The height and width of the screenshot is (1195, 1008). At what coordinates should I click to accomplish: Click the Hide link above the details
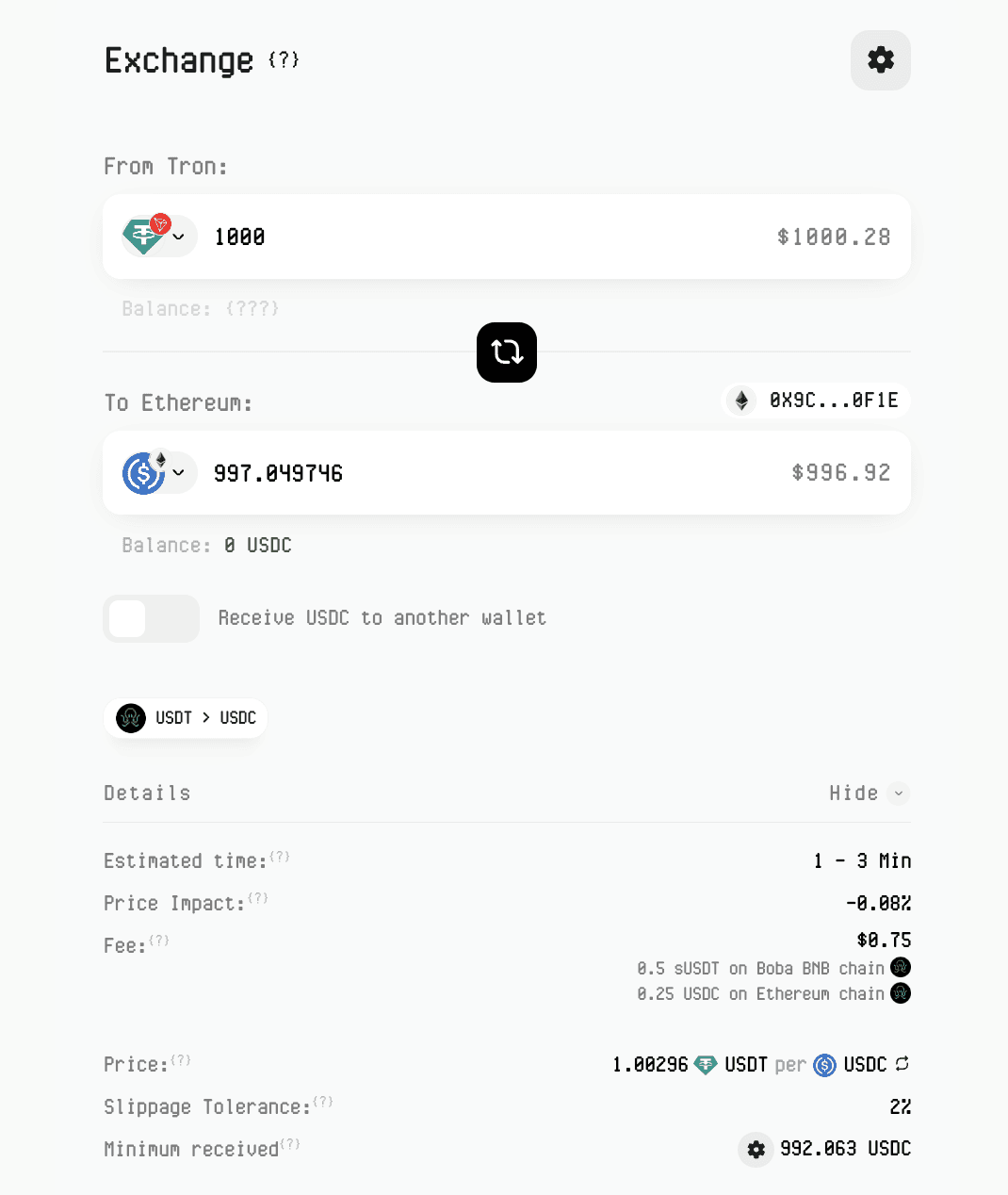click(x=853, y=793)
